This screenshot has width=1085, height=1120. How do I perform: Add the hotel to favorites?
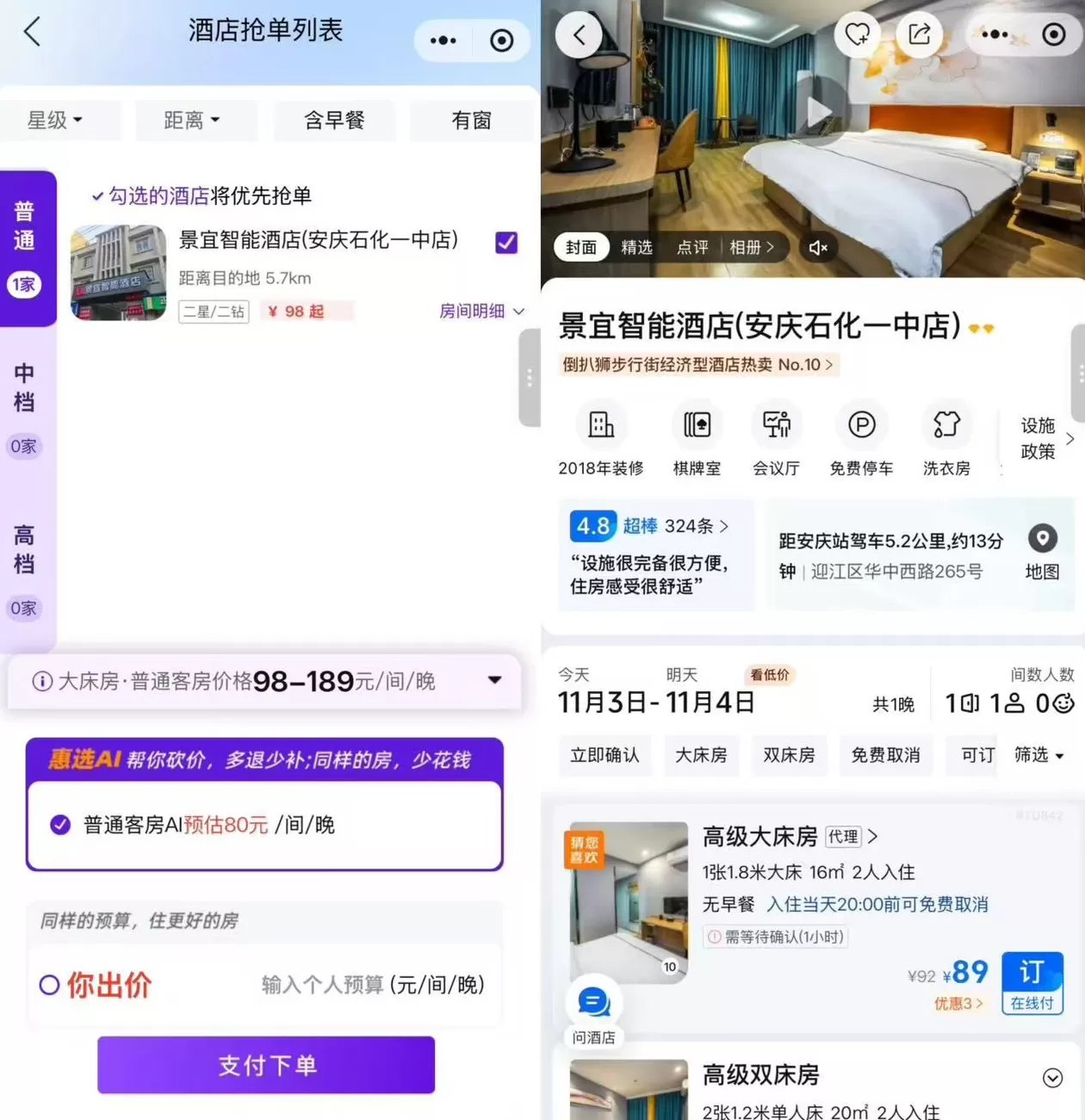(857, 34)
